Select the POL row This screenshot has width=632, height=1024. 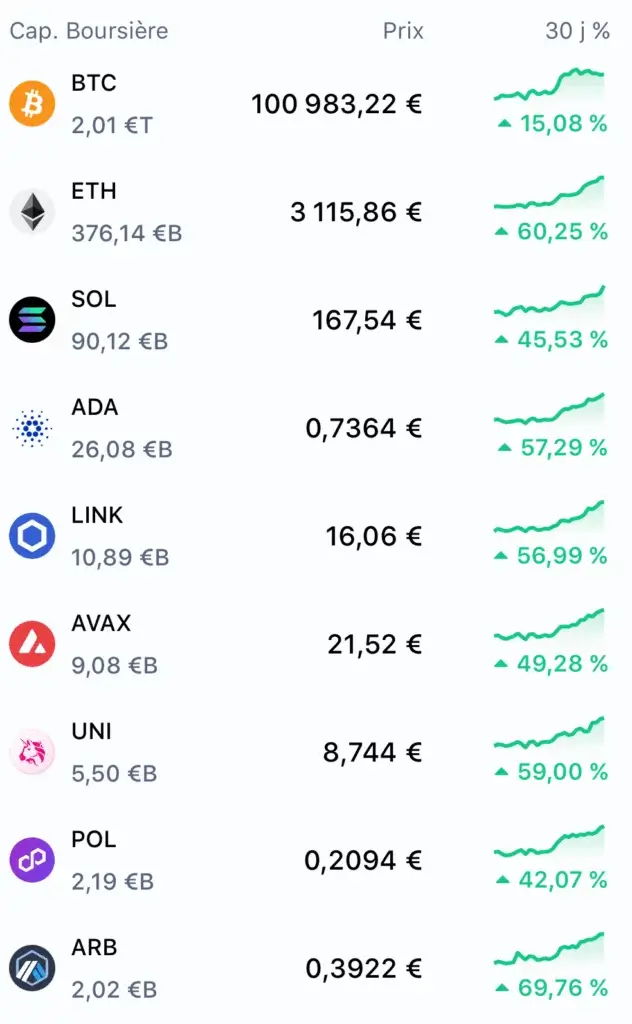coord(316,860)
